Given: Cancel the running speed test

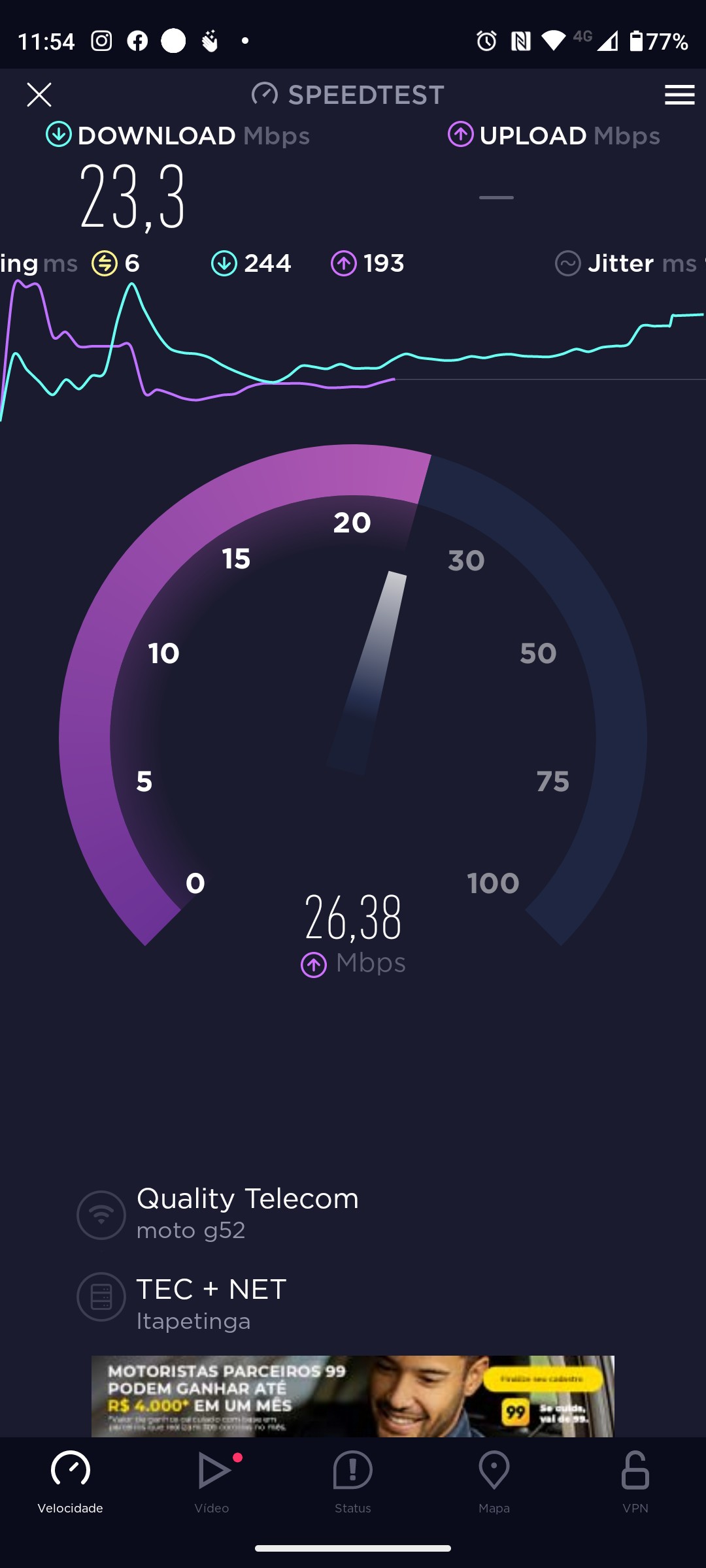Looking at the screenshot, I should coord(39,95).
